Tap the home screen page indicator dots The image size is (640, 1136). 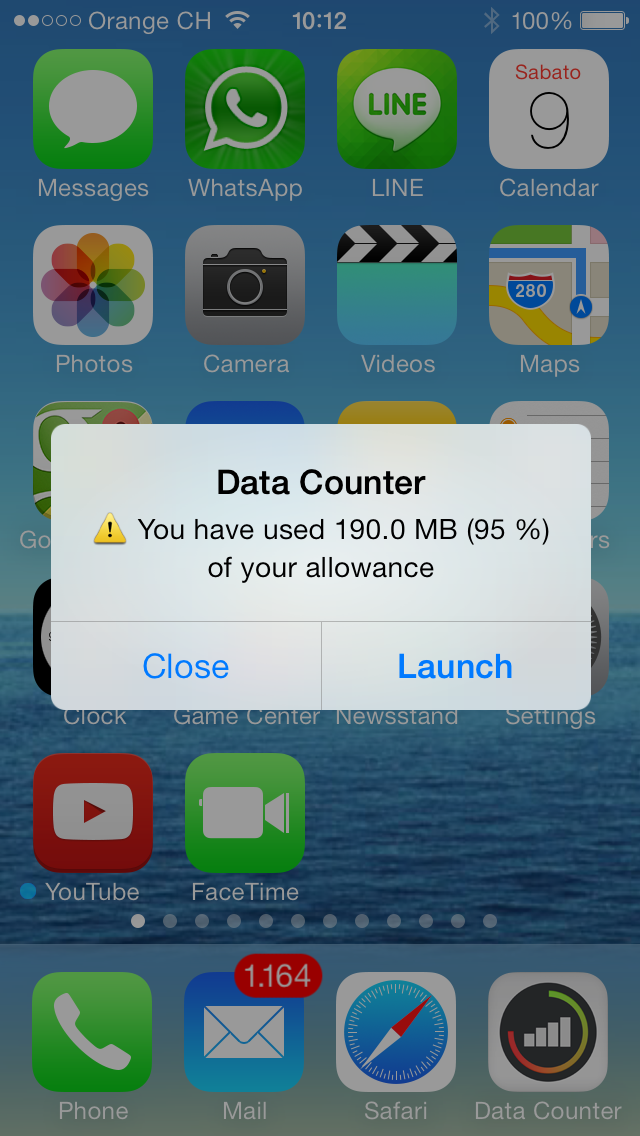[x=314, y=921]
